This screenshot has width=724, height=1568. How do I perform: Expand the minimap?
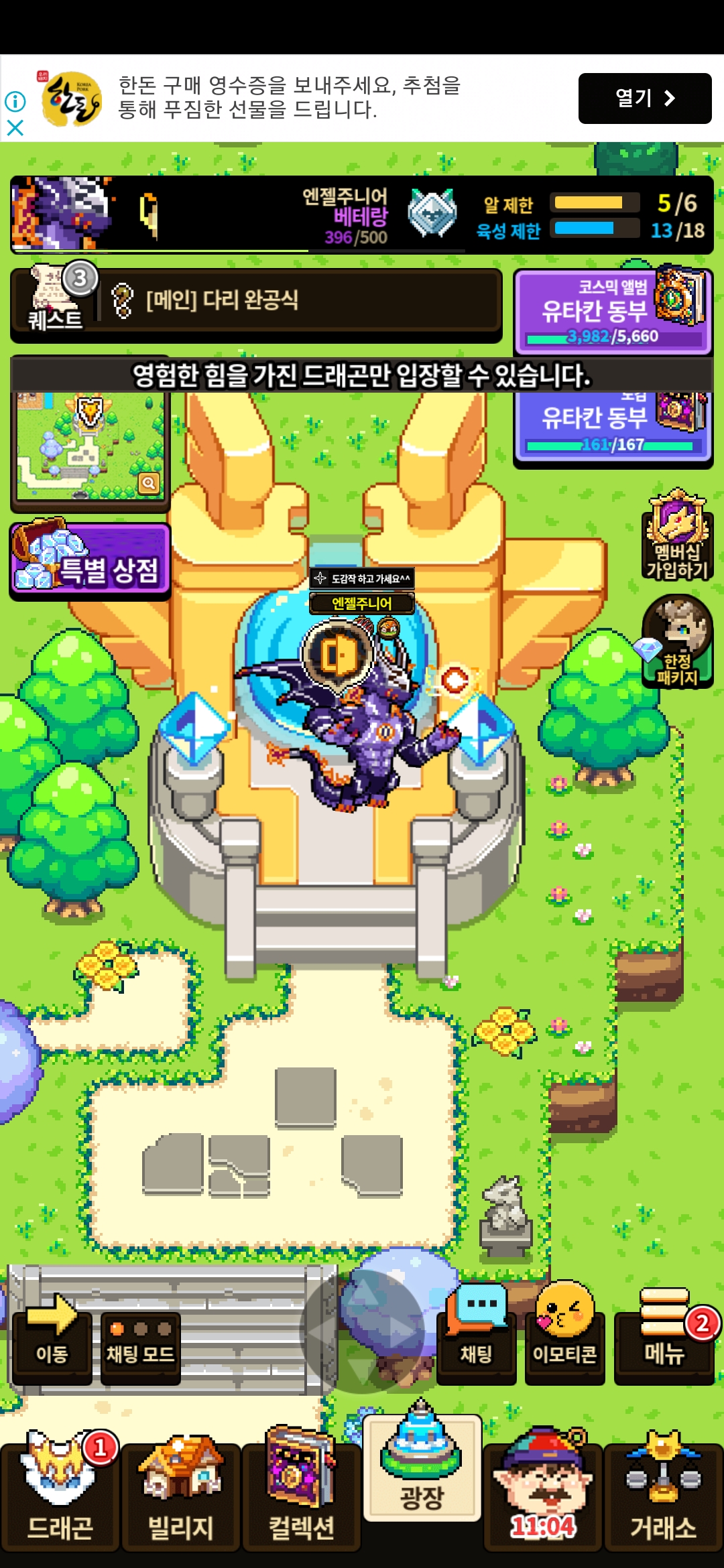148,482
